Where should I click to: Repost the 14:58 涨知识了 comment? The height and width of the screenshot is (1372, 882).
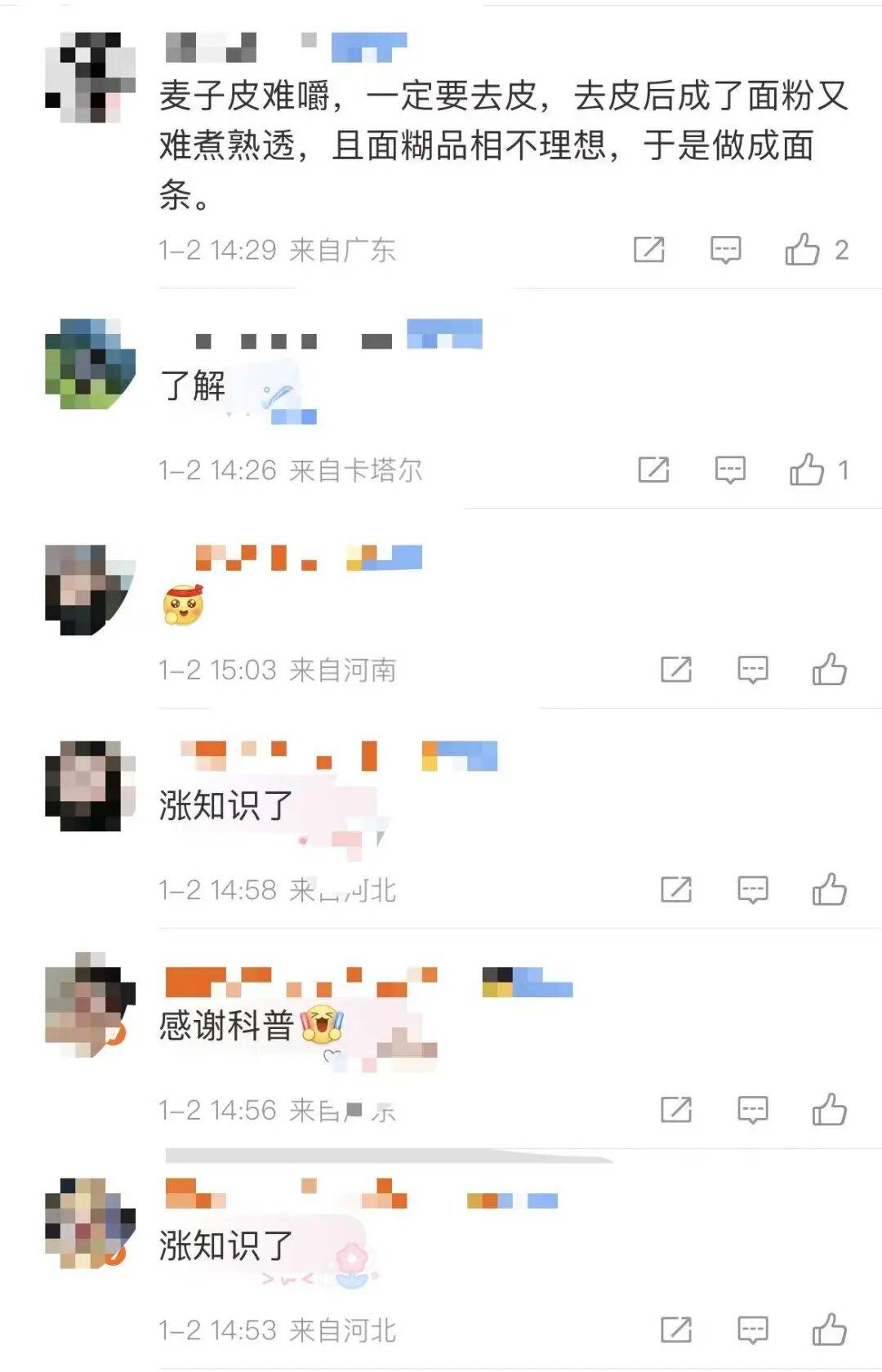676,889
